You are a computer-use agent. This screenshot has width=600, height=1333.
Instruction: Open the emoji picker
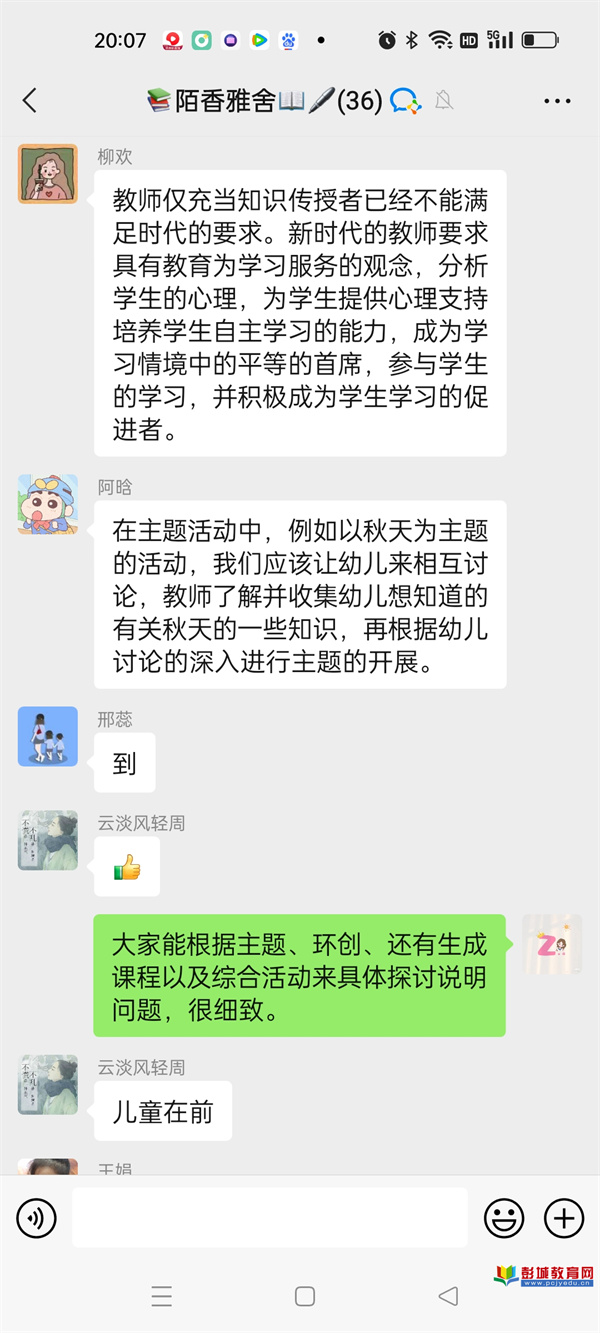click(x=504, y=1218)
